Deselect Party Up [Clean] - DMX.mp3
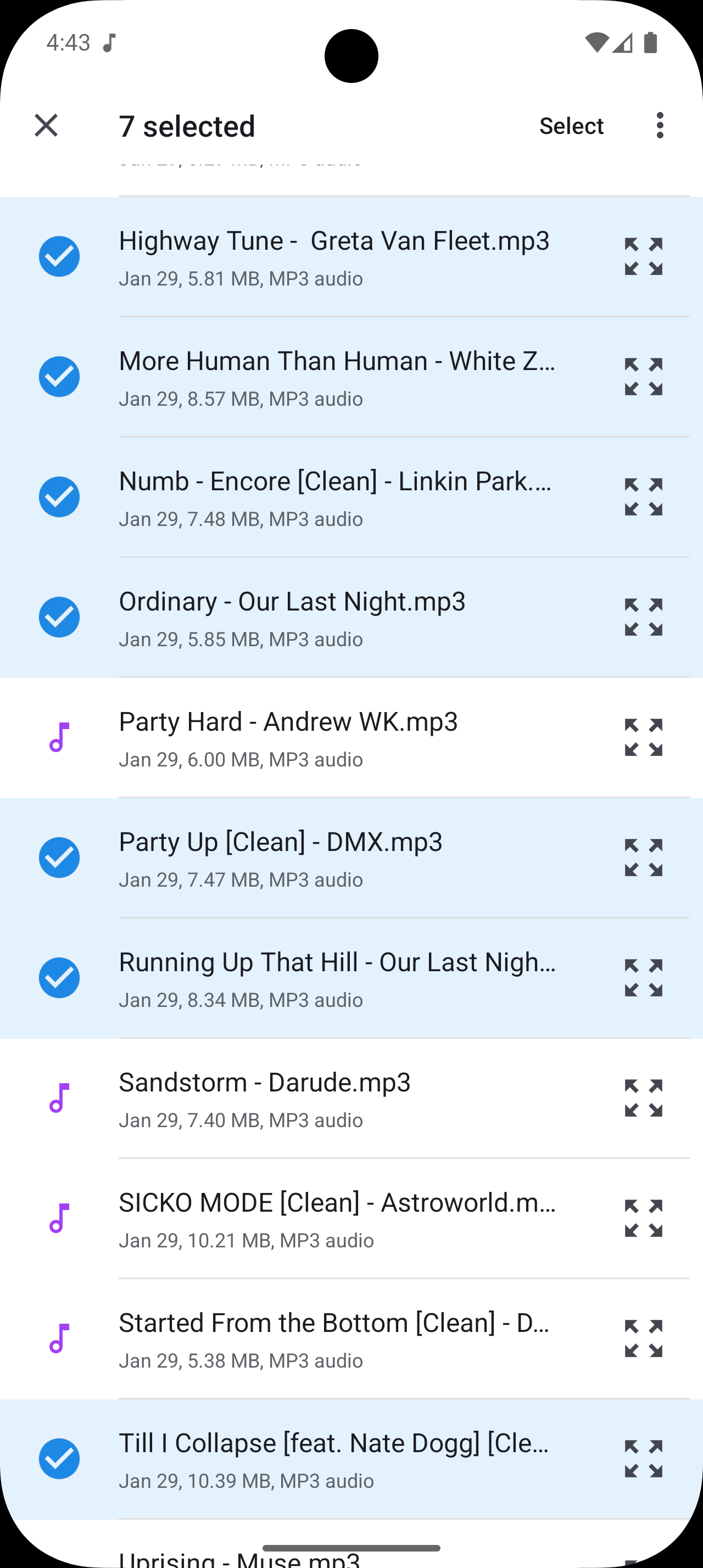The height and width of the screenshot is (1568, 703). (x=59, y=857)
